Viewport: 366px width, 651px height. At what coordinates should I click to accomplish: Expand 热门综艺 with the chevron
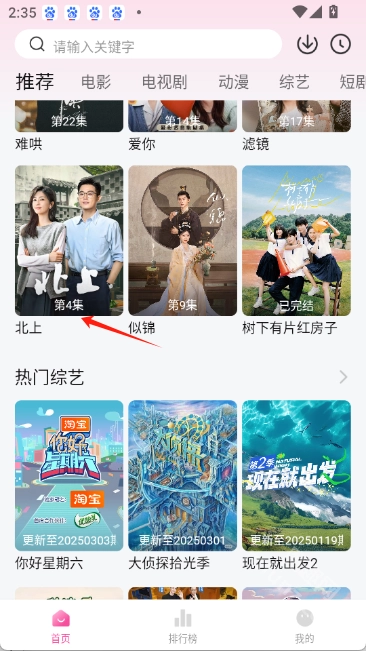tap(343, 377)
